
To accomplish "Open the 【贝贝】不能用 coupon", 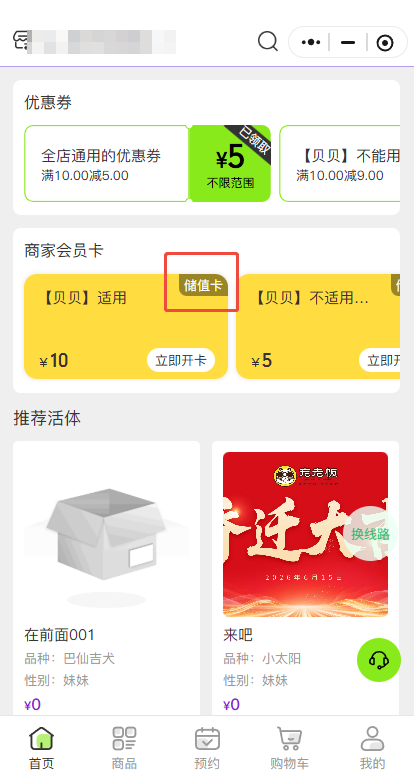I will [x=340, y=163].
